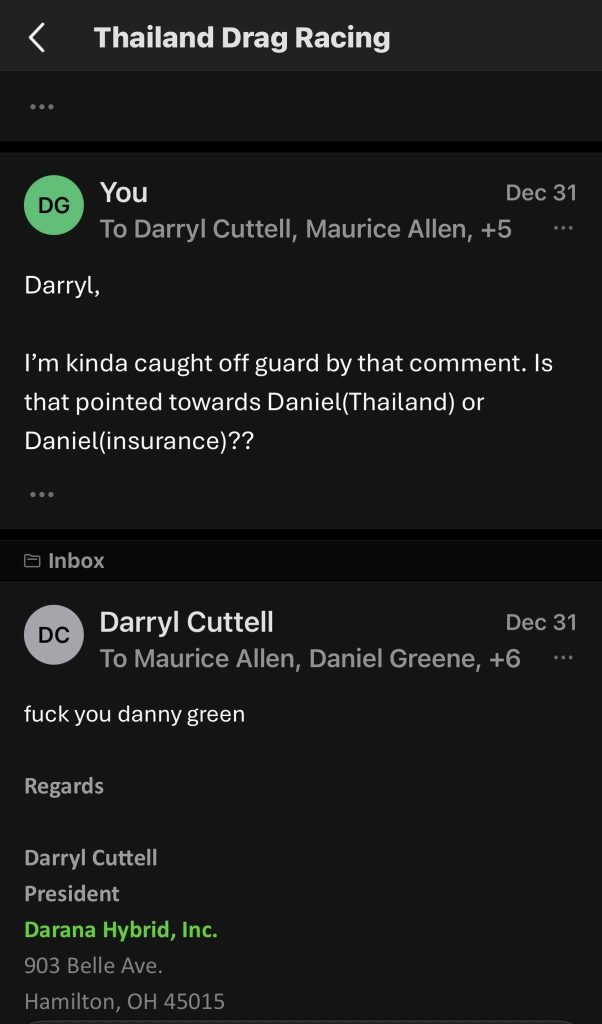
Task: Open more options on your Dec 31 message
Action: pos(563,229)
